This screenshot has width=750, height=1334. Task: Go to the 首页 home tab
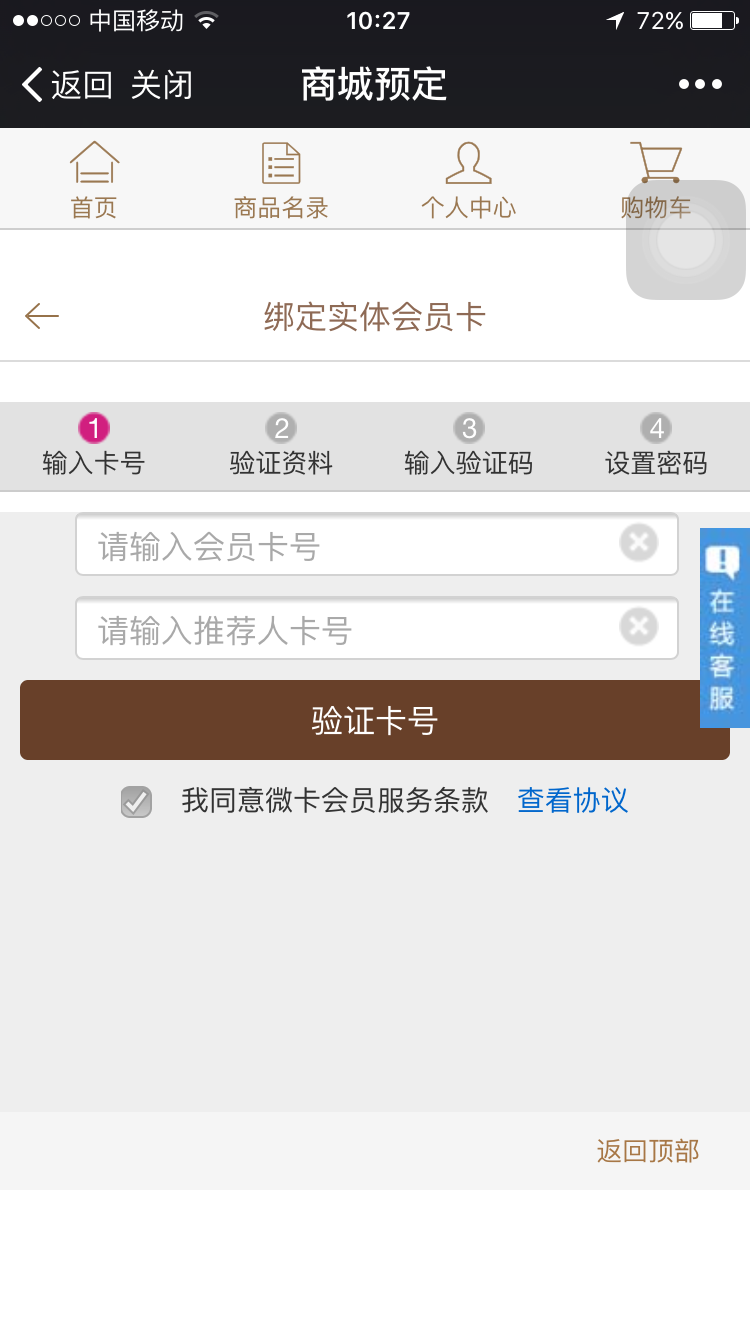tap(94, 180)
